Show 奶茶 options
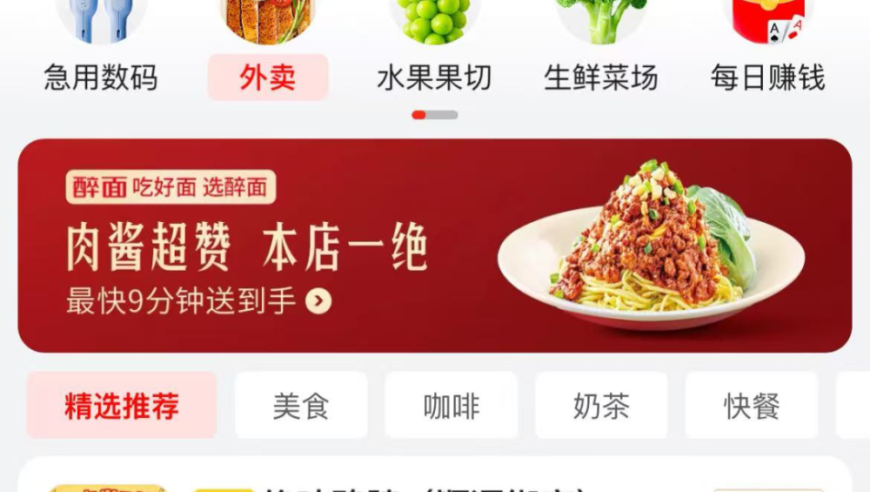This screenshot has height=492, width=870. pos(601,406)
